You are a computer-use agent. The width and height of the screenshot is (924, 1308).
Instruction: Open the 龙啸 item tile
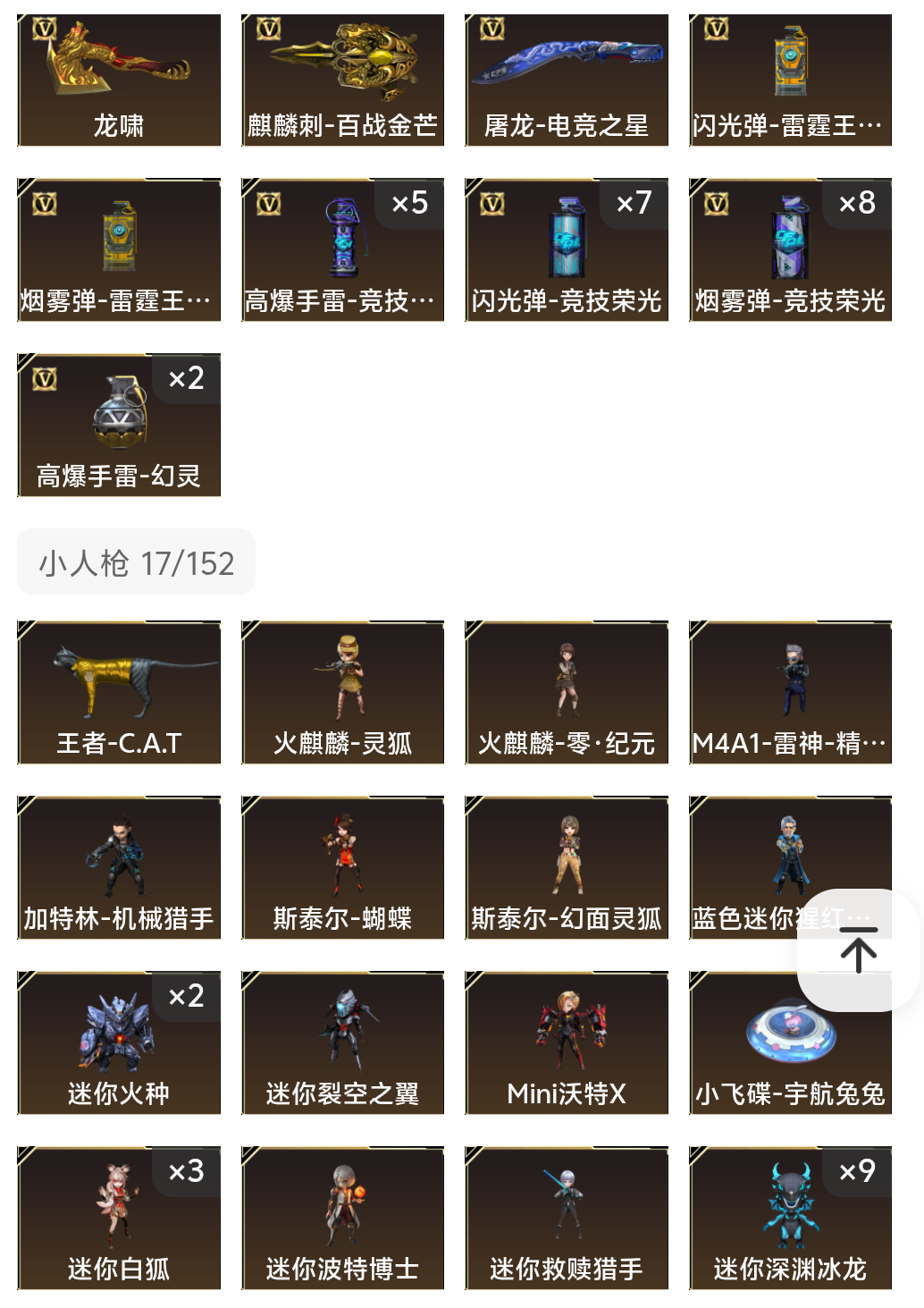(x=119, y=80)
